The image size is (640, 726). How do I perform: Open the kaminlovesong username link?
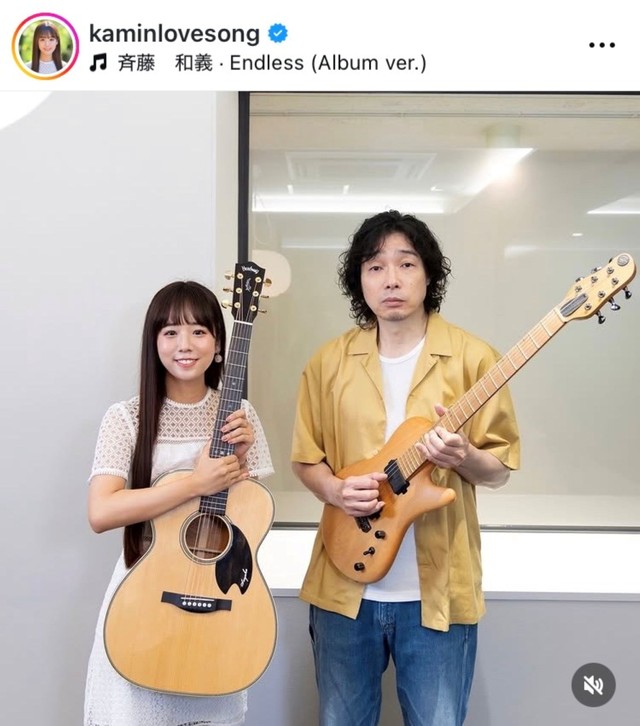174,33
